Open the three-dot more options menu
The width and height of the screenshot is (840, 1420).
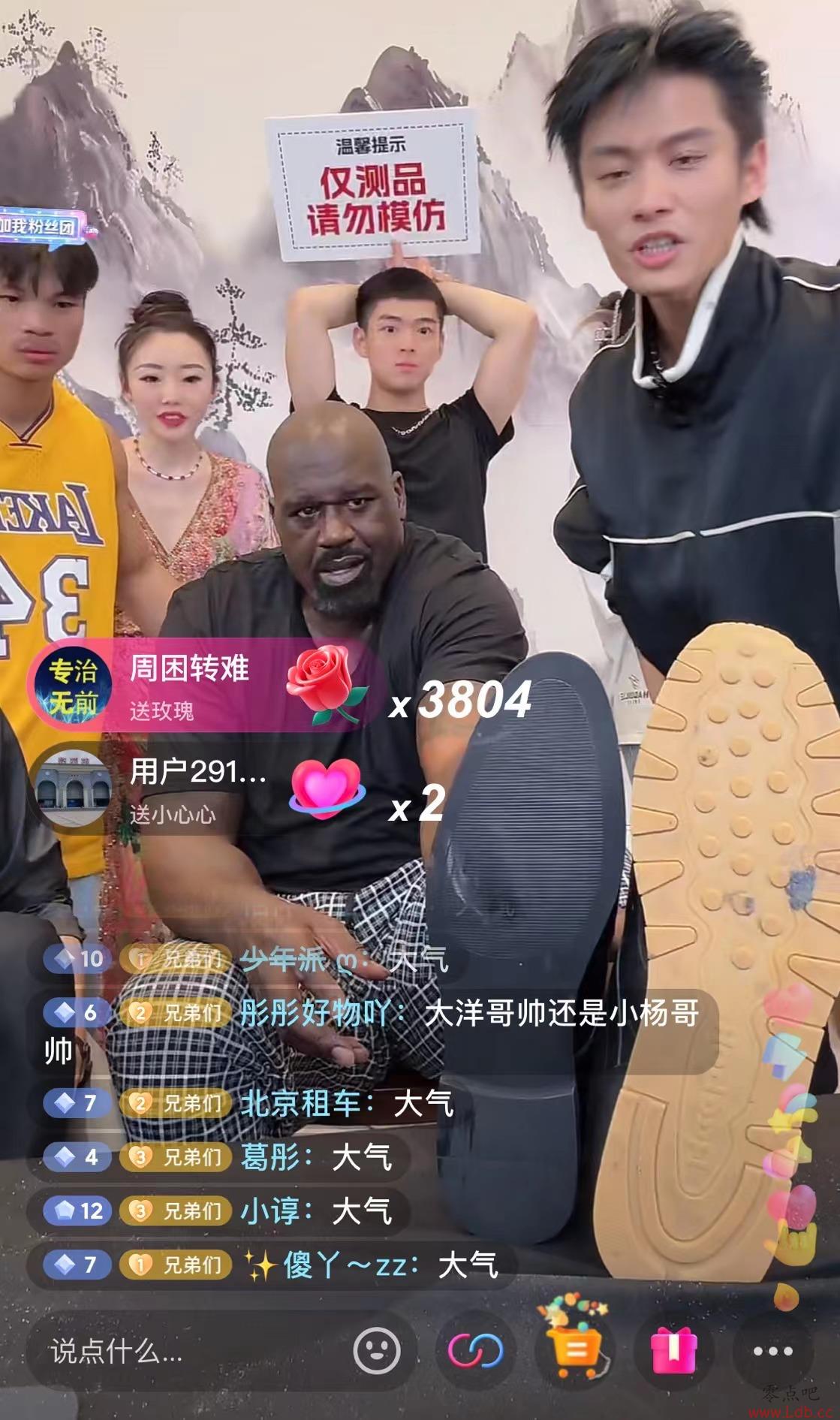pos(772,1351)
